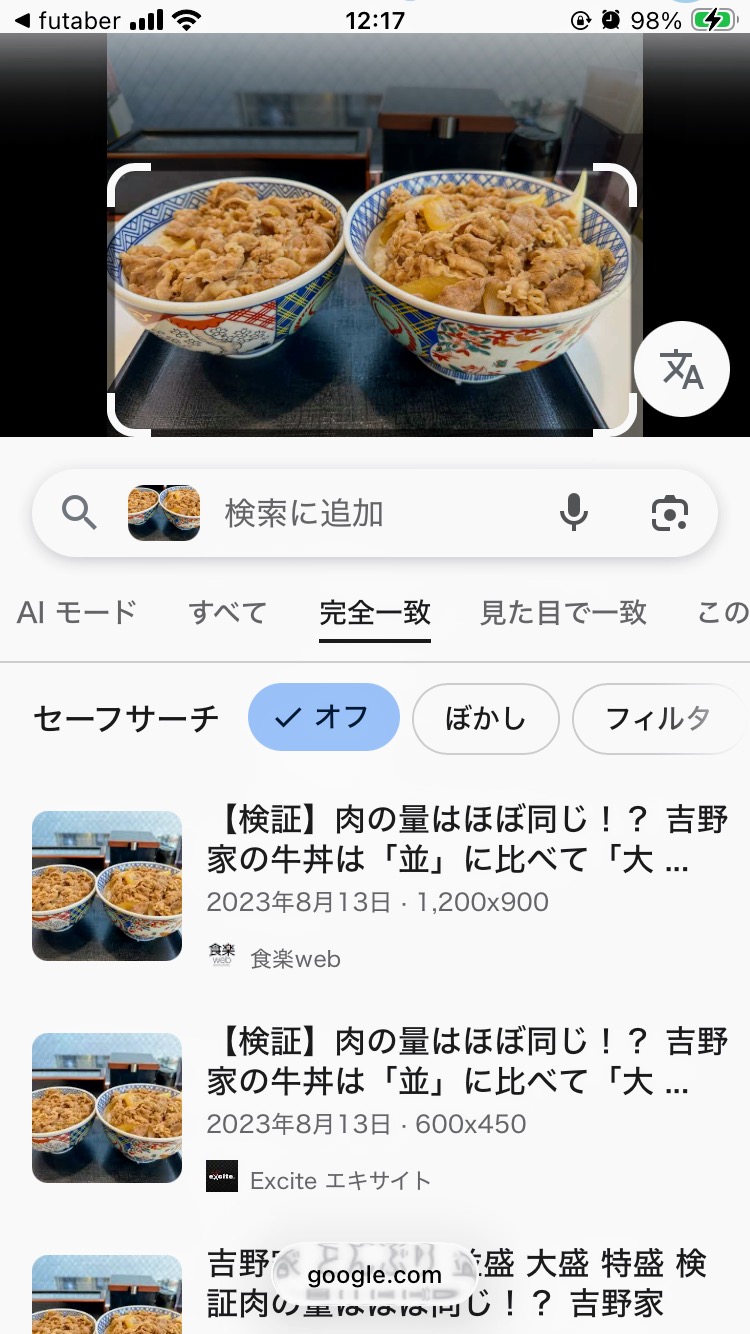Open Google Lens camera search
The width and height of the screenshot is (750, 1334).
(x=669, y=513)
